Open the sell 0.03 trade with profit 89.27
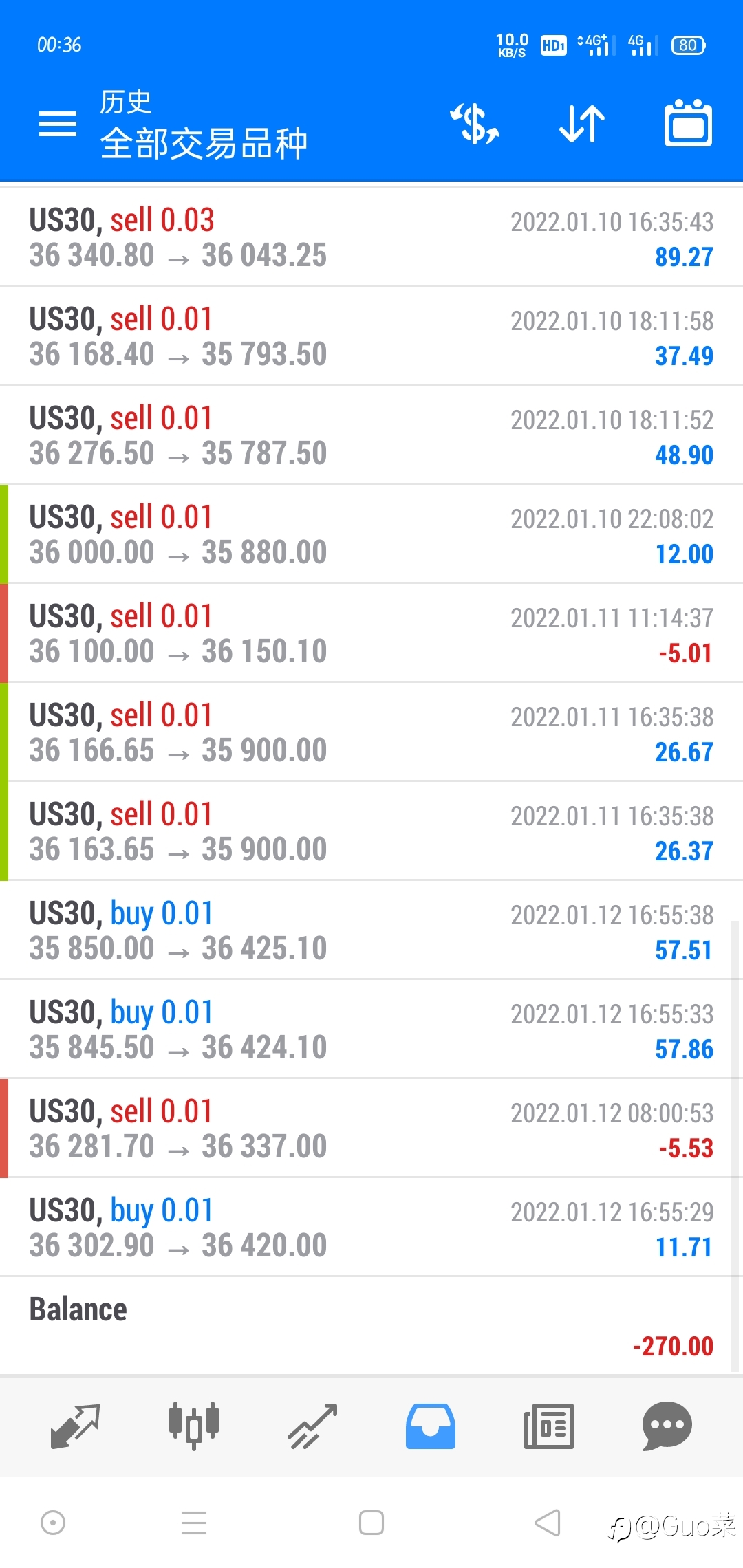This screenshot has width=743, height=1568. point(371,237)
